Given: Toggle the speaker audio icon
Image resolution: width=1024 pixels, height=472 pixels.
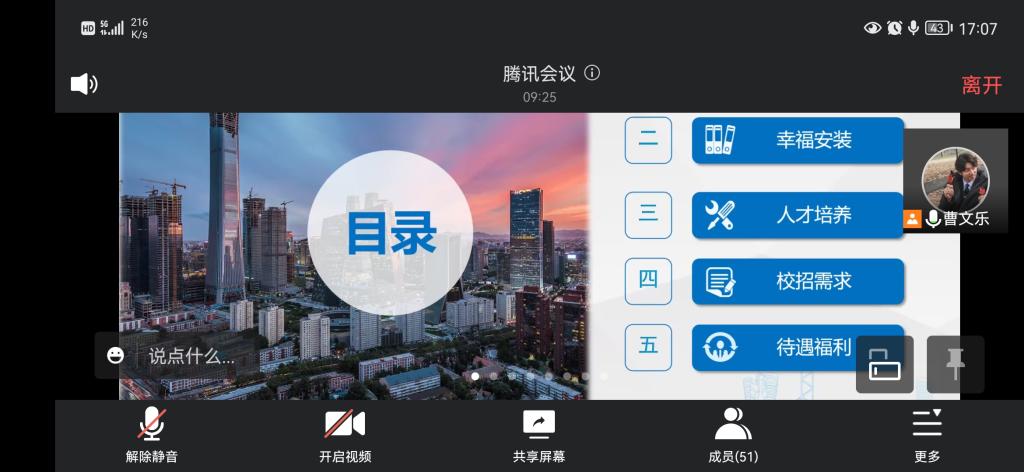Looking at the screenshot, I should pos(84,84).
